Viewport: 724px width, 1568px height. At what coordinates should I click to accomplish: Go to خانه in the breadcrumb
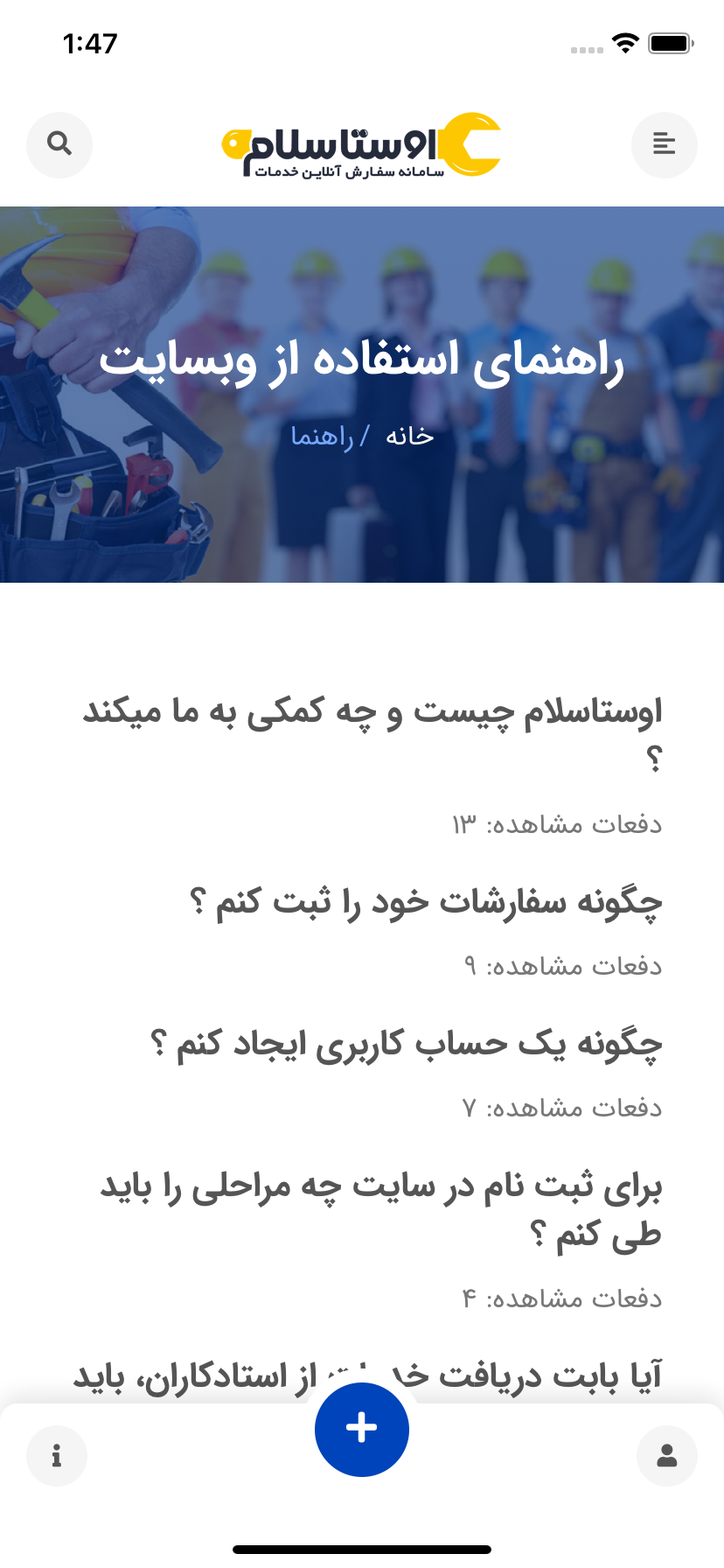(x=409, y=436)
